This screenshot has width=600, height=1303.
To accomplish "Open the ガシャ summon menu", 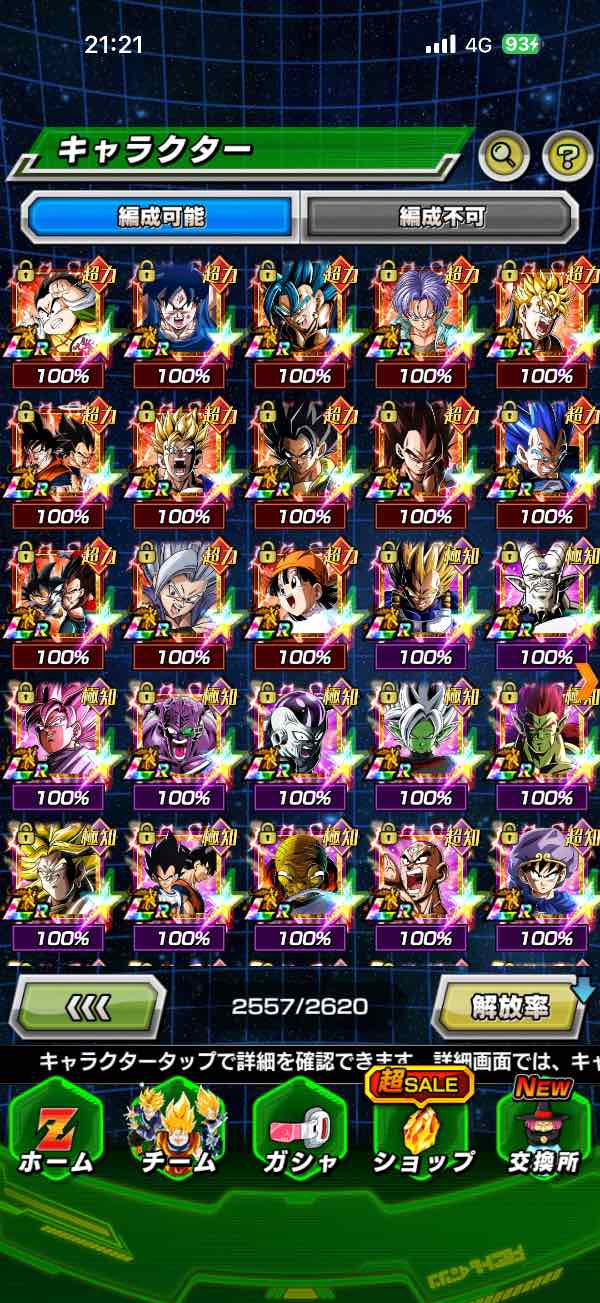I will tap(300, 1130).
